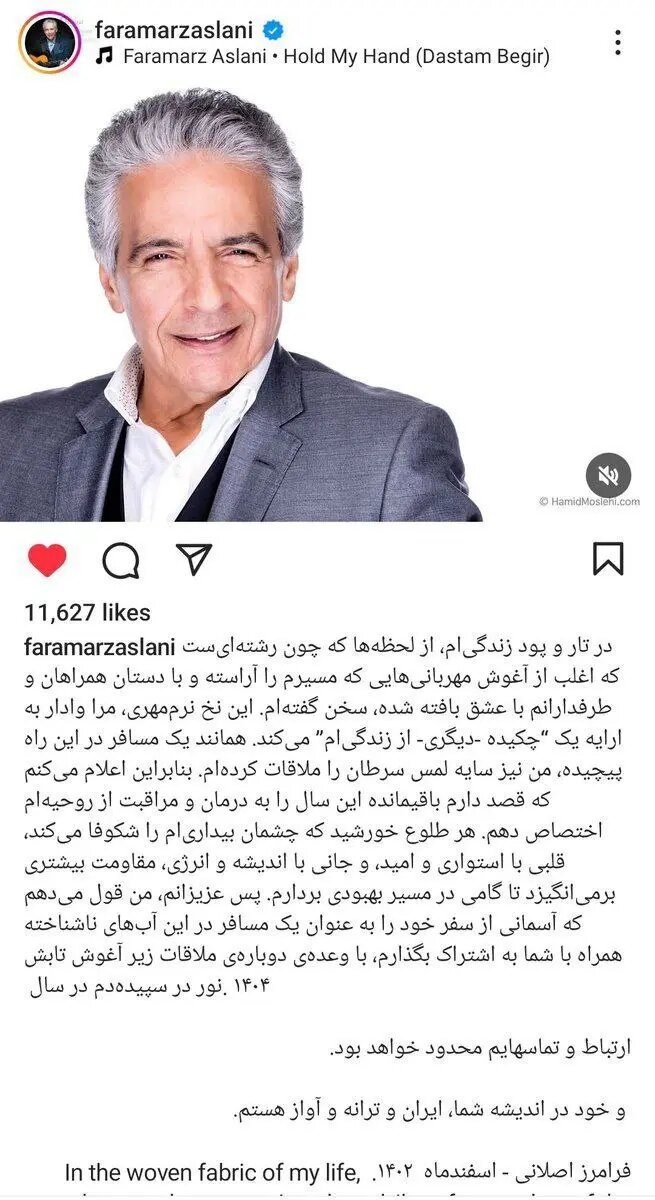Unlike the post with the red heart

pos(47,560)
